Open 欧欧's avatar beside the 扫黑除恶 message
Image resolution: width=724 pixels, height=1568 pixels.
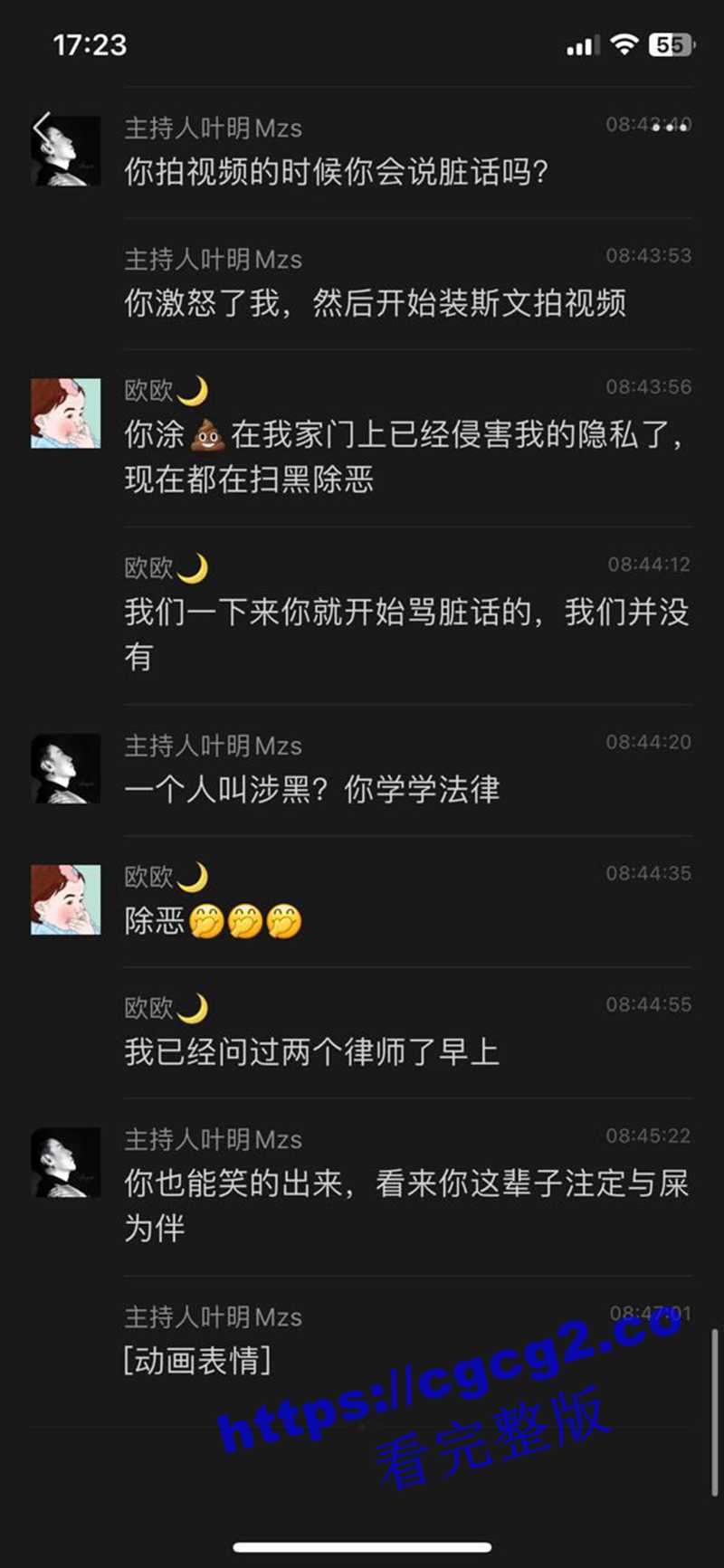click(x=65, y=413)
